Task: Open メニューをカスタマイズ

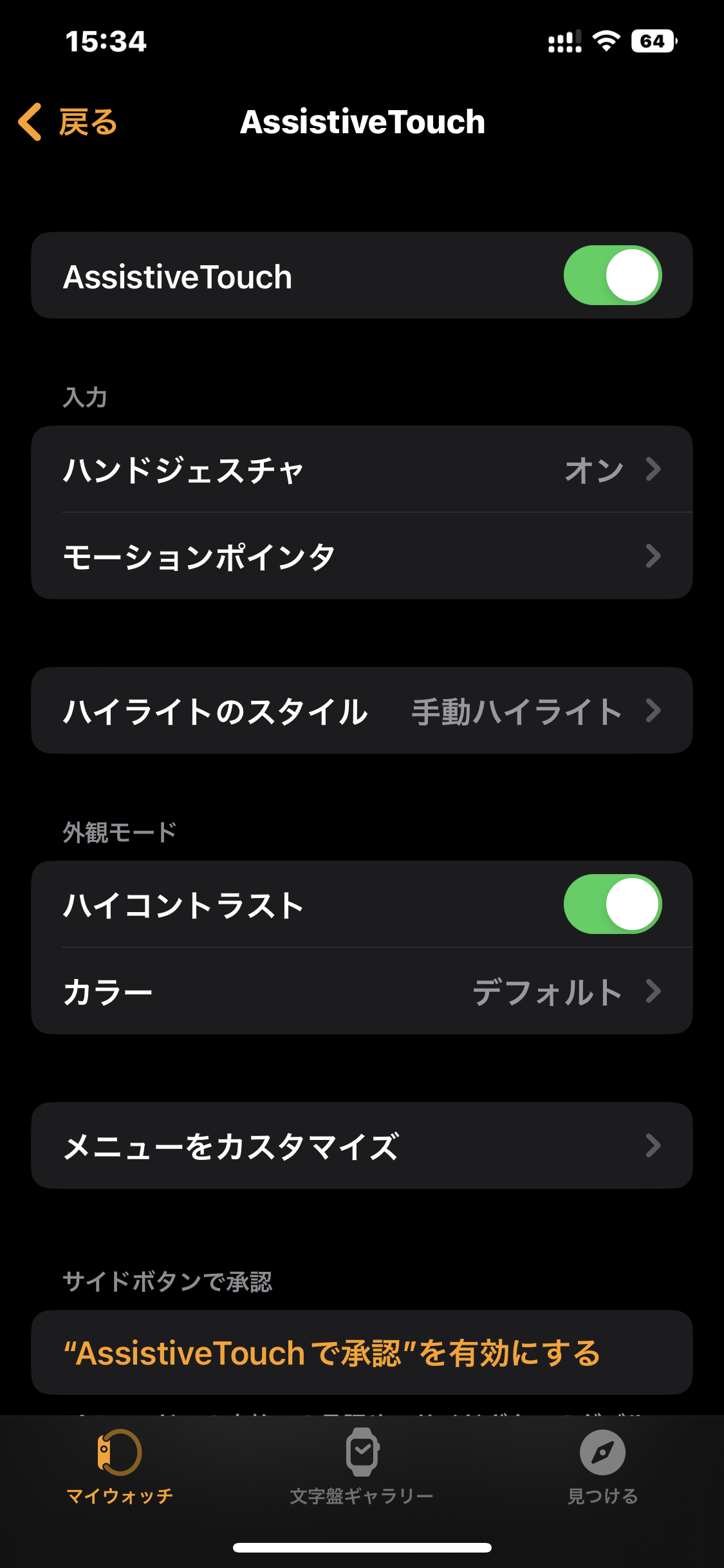Action: pos(362,1146)
